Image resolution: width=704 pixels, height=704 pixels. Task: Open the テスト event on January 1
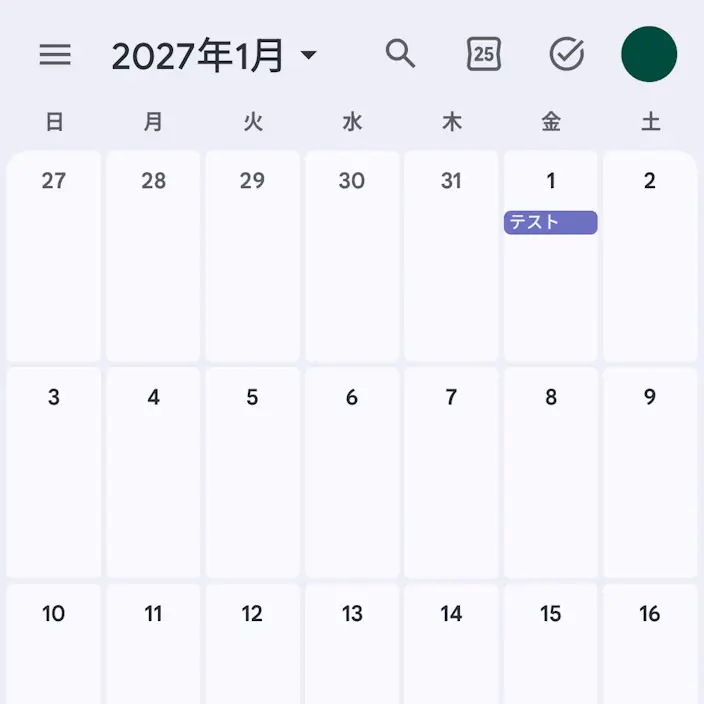[x=550, y=222]
